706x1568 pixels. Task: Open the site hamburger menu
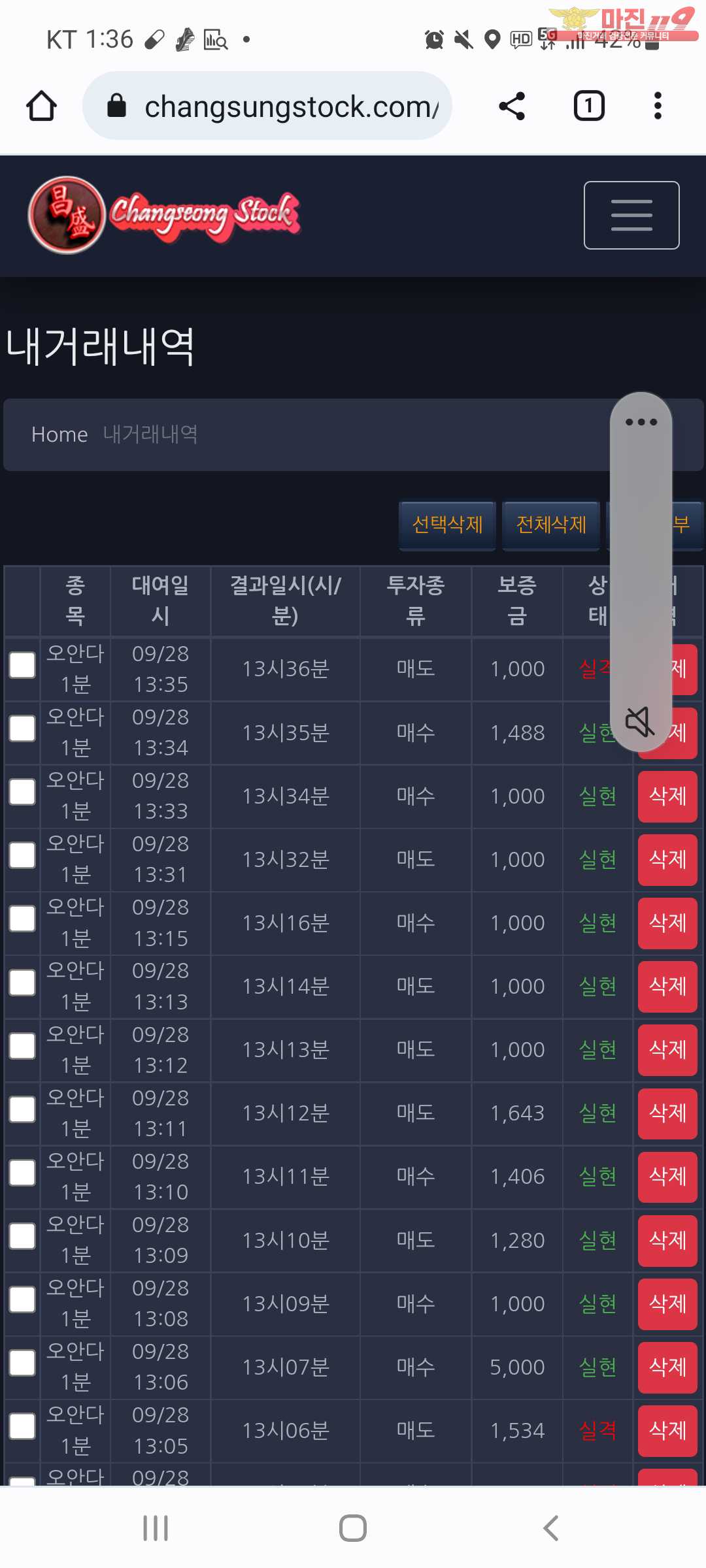(x=631, y=215)
